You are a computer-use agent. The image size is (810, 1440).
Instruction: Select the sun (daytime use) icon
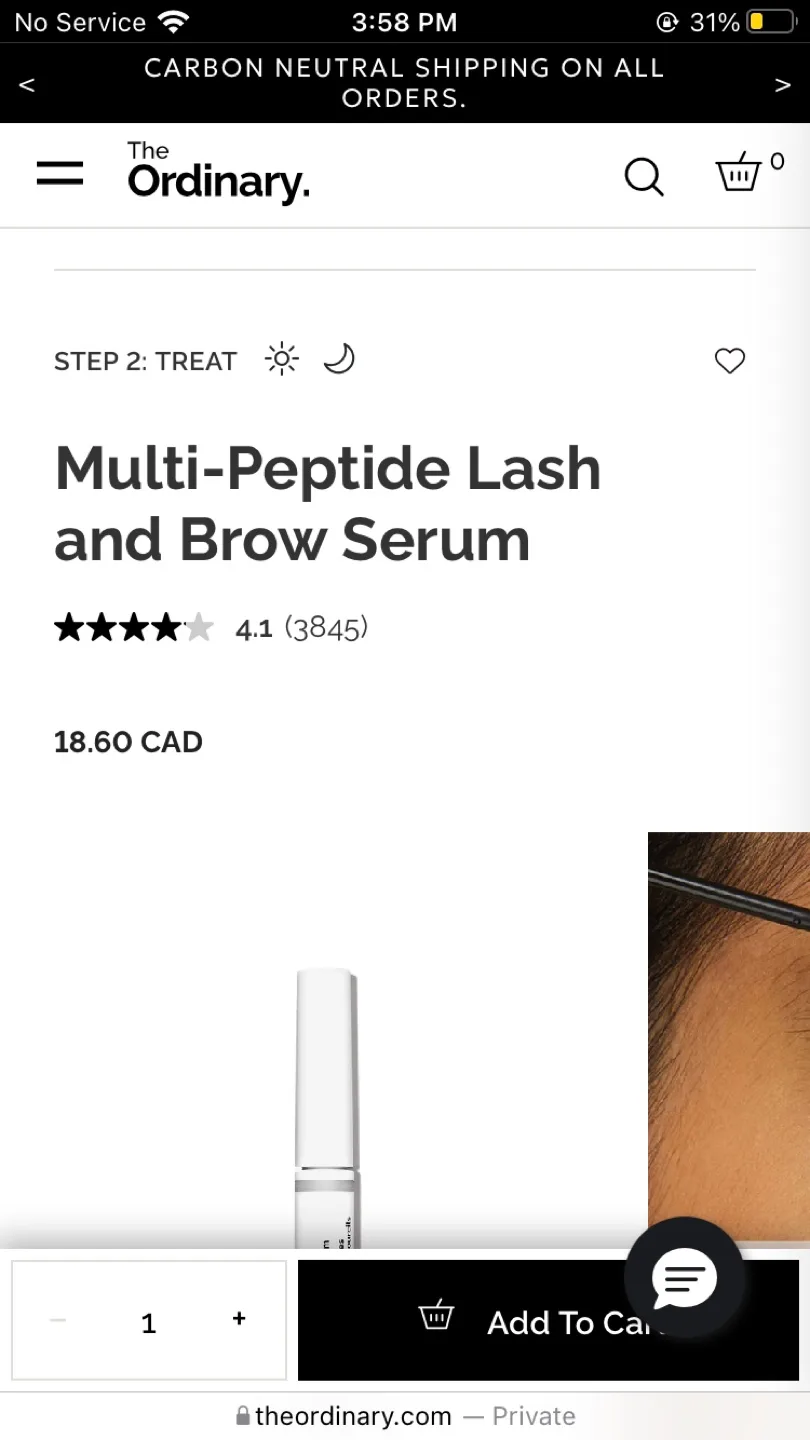coord(281,359)
